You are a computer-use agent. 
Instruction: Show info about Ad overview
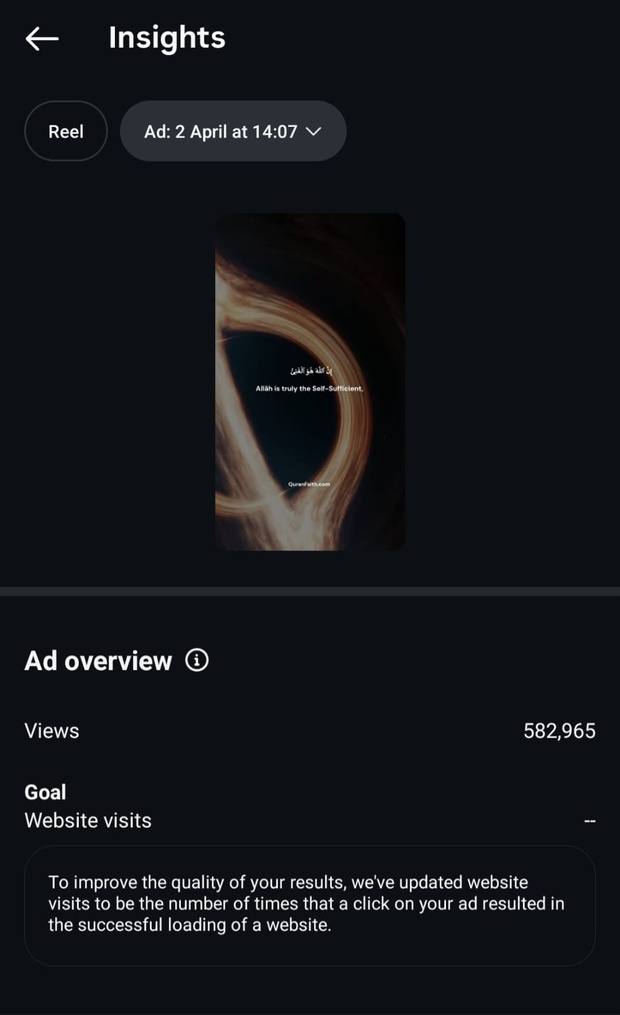pos(198,660)
